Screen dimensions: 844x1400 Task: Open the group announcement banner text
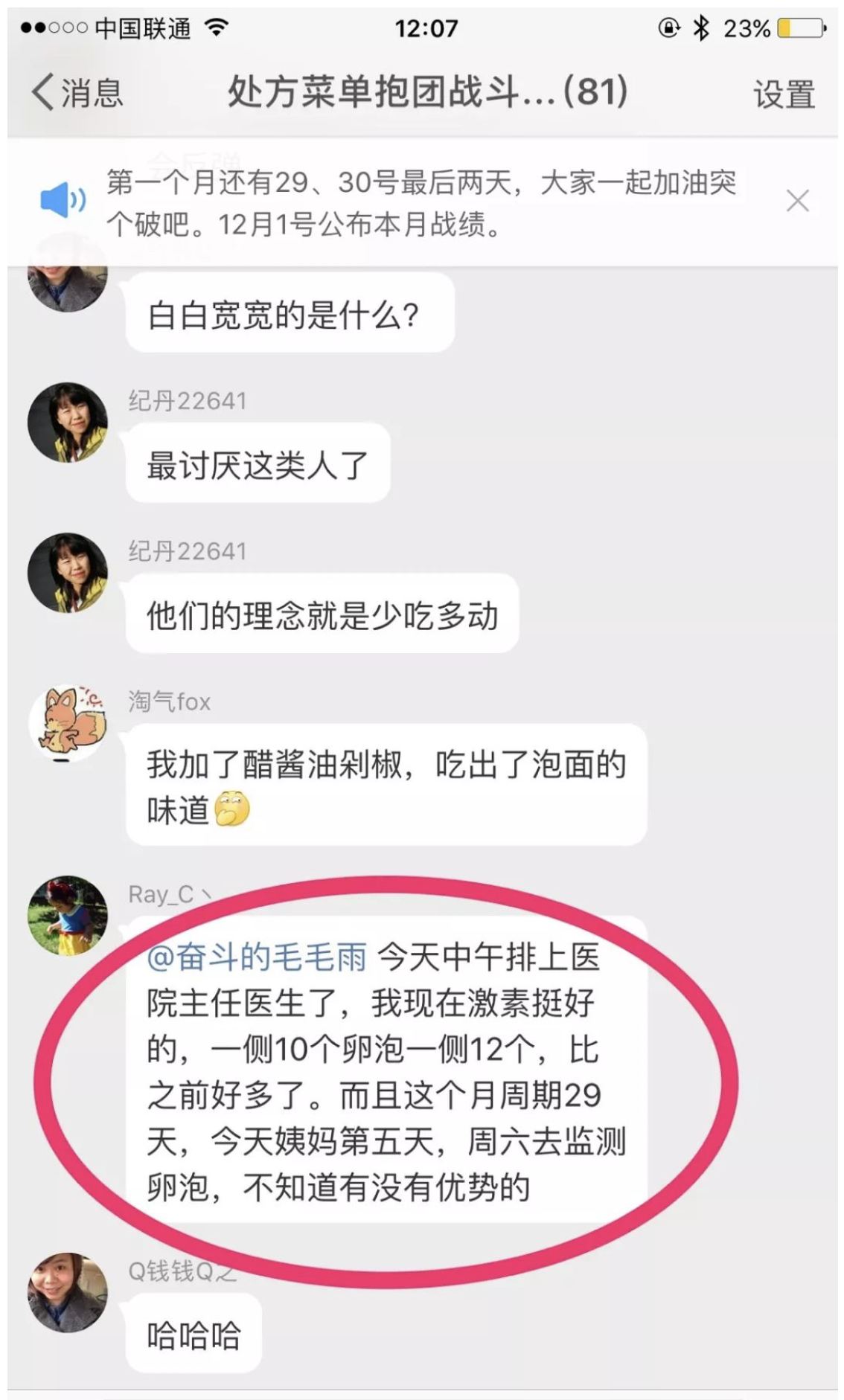(x=421, y=202)
